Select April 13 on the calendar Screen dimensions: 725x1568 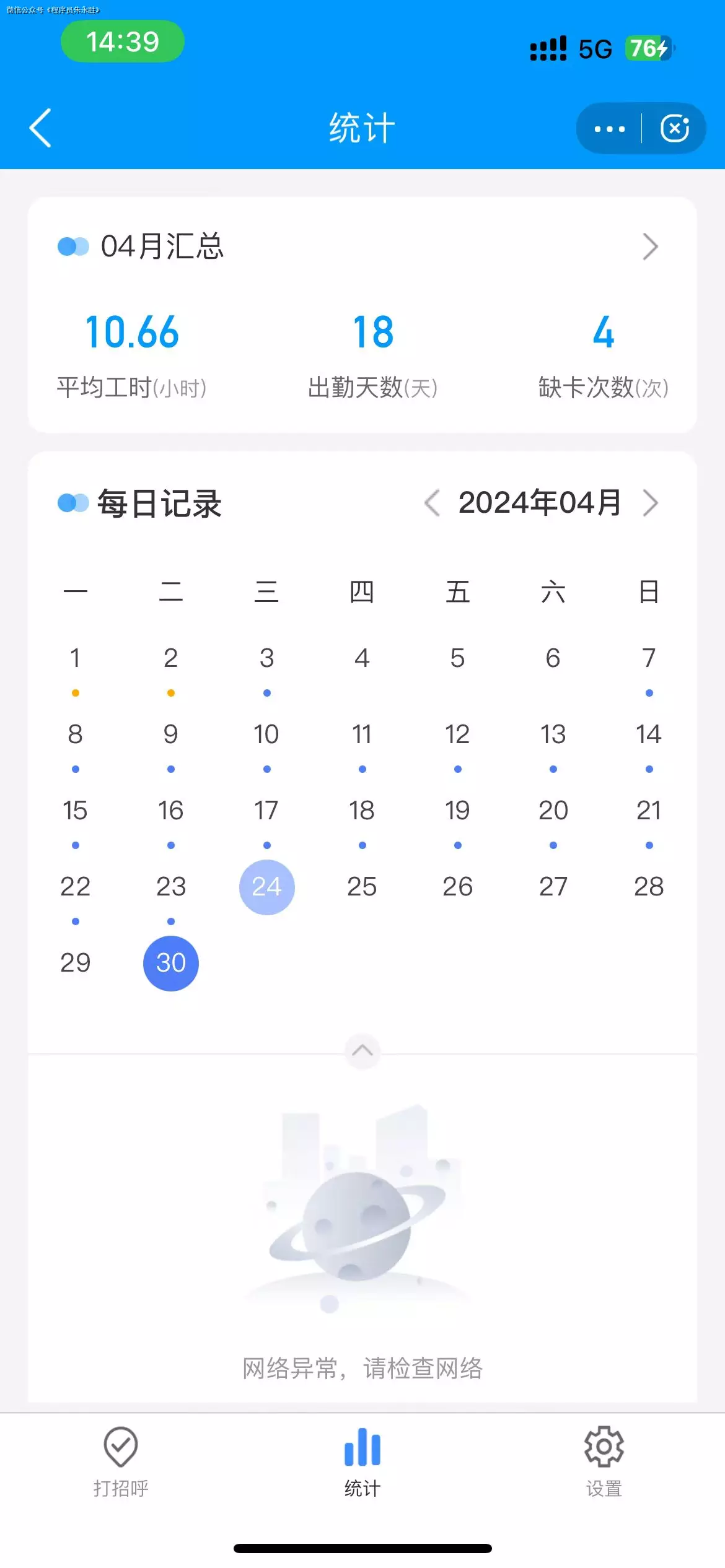click(553, 734)
